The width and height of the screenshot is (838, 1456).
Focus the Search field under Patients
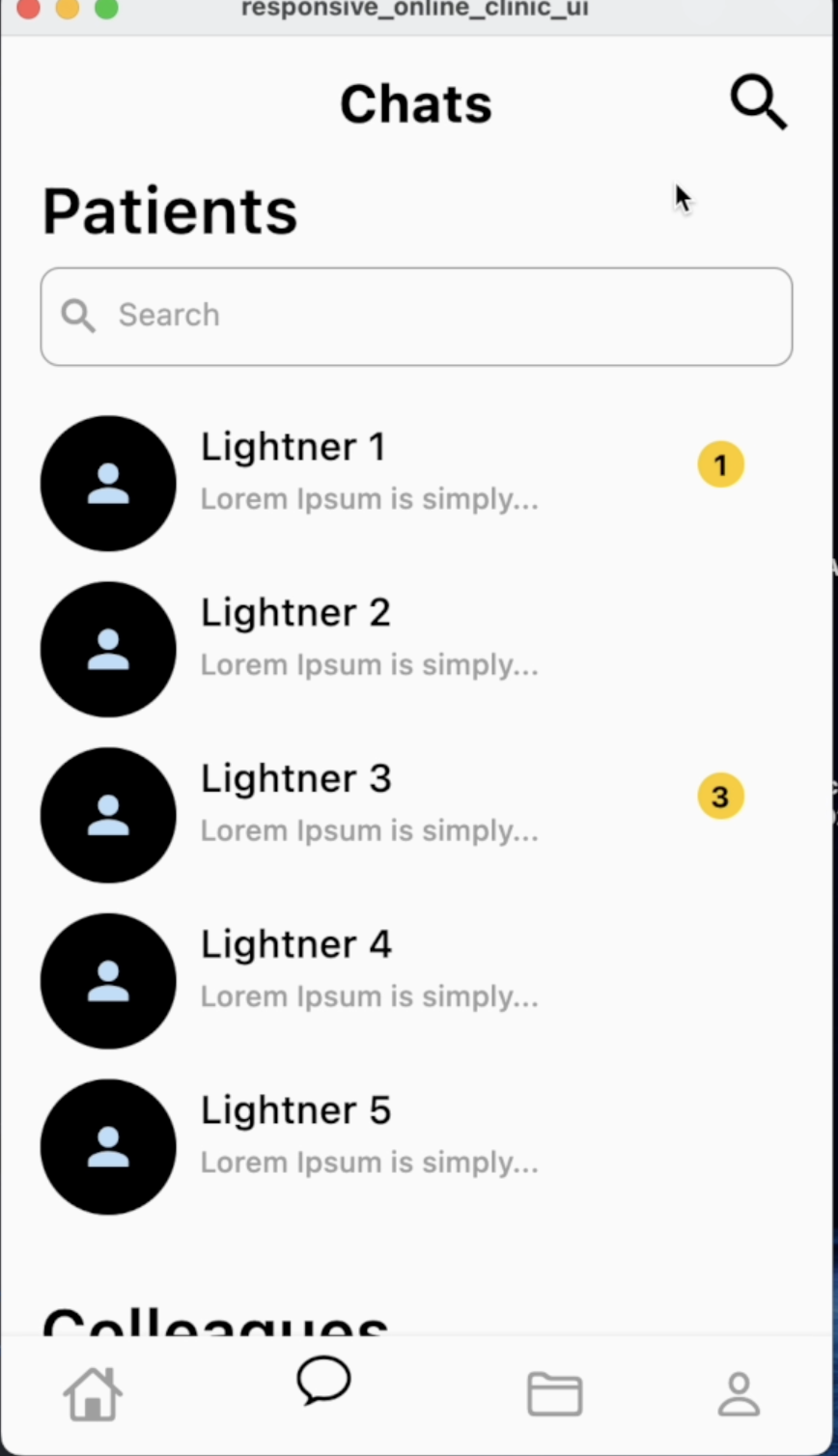(416, 316)
